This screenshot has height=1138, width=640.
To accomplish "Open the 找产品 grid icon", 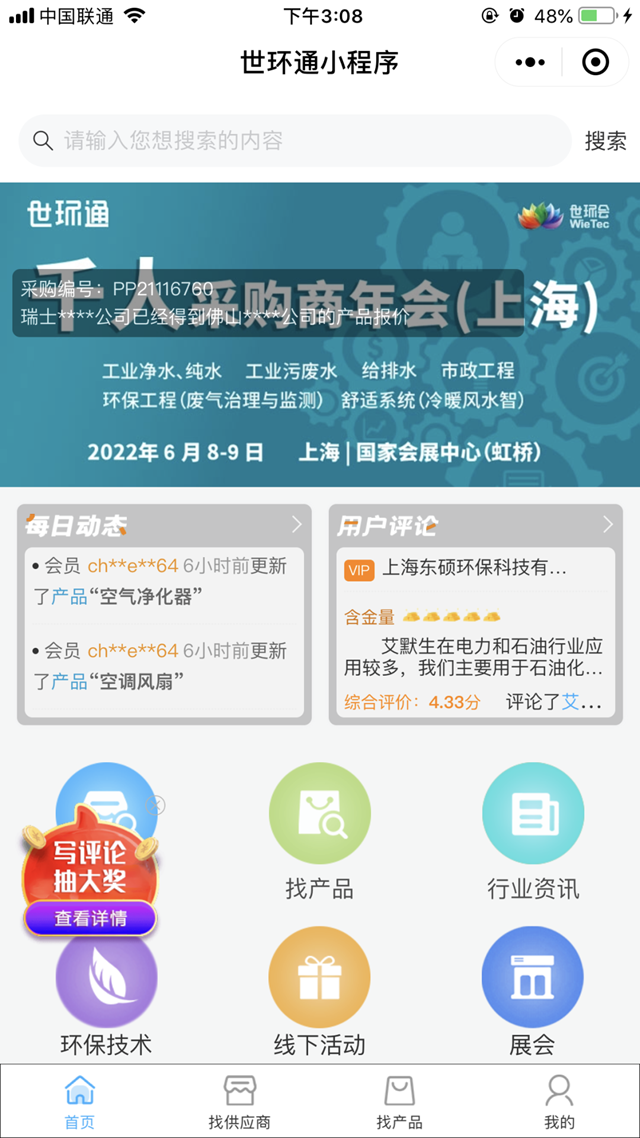I will 320,815.
